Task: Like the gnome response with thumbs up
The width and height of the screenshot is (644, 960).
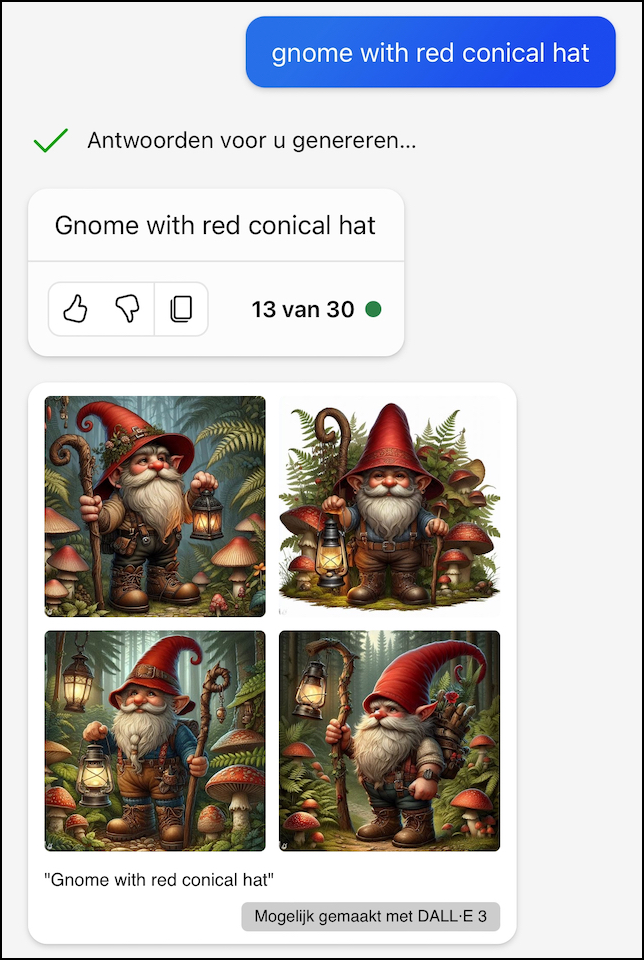Action: 75,309
